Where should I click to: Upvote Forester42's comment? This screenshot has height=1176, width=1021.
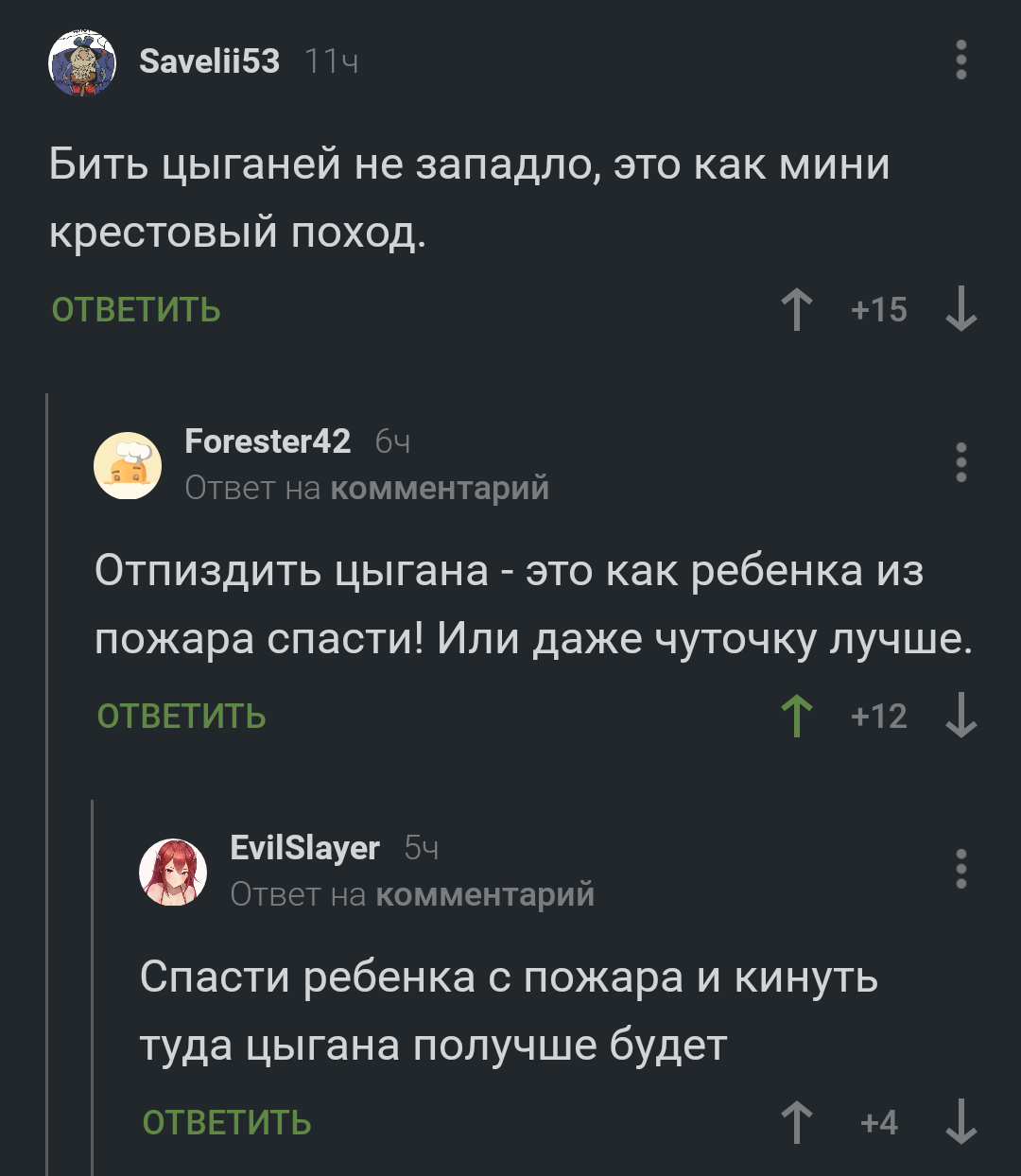pyautogui.click(x=797, y=717)
